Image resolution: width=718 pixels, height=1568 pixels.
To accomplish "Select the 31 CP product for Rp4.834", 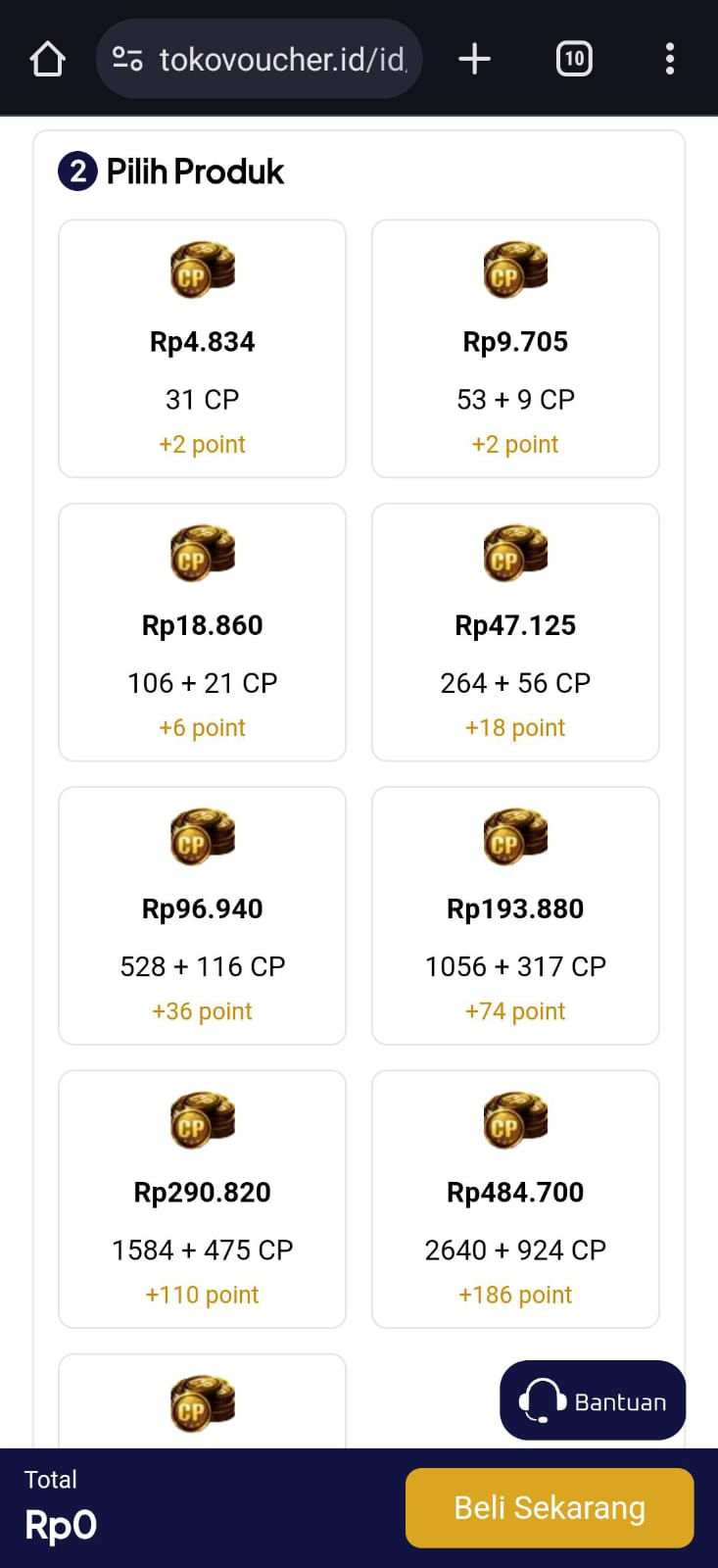I will click(x=202, y=348).
